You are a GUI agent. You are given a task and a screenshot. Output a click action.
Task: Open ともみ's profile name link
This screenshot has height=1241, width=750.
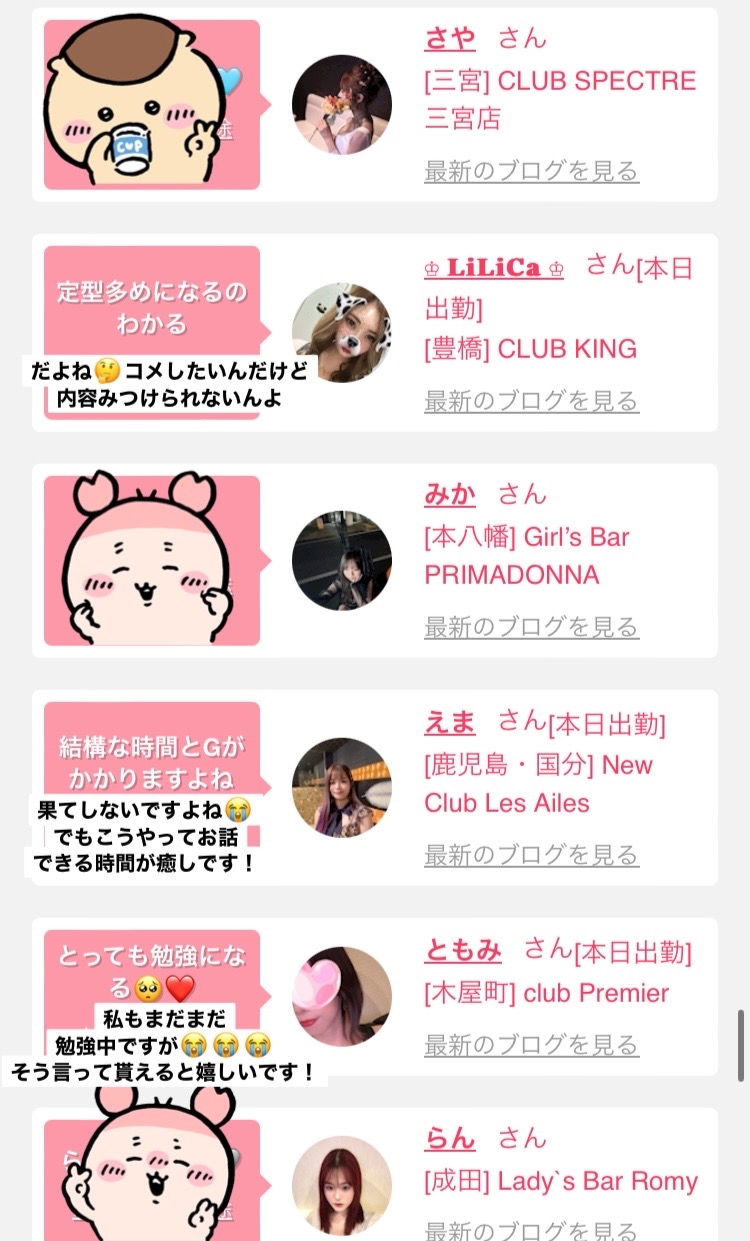pyautogui.click(x=463, y=950)
